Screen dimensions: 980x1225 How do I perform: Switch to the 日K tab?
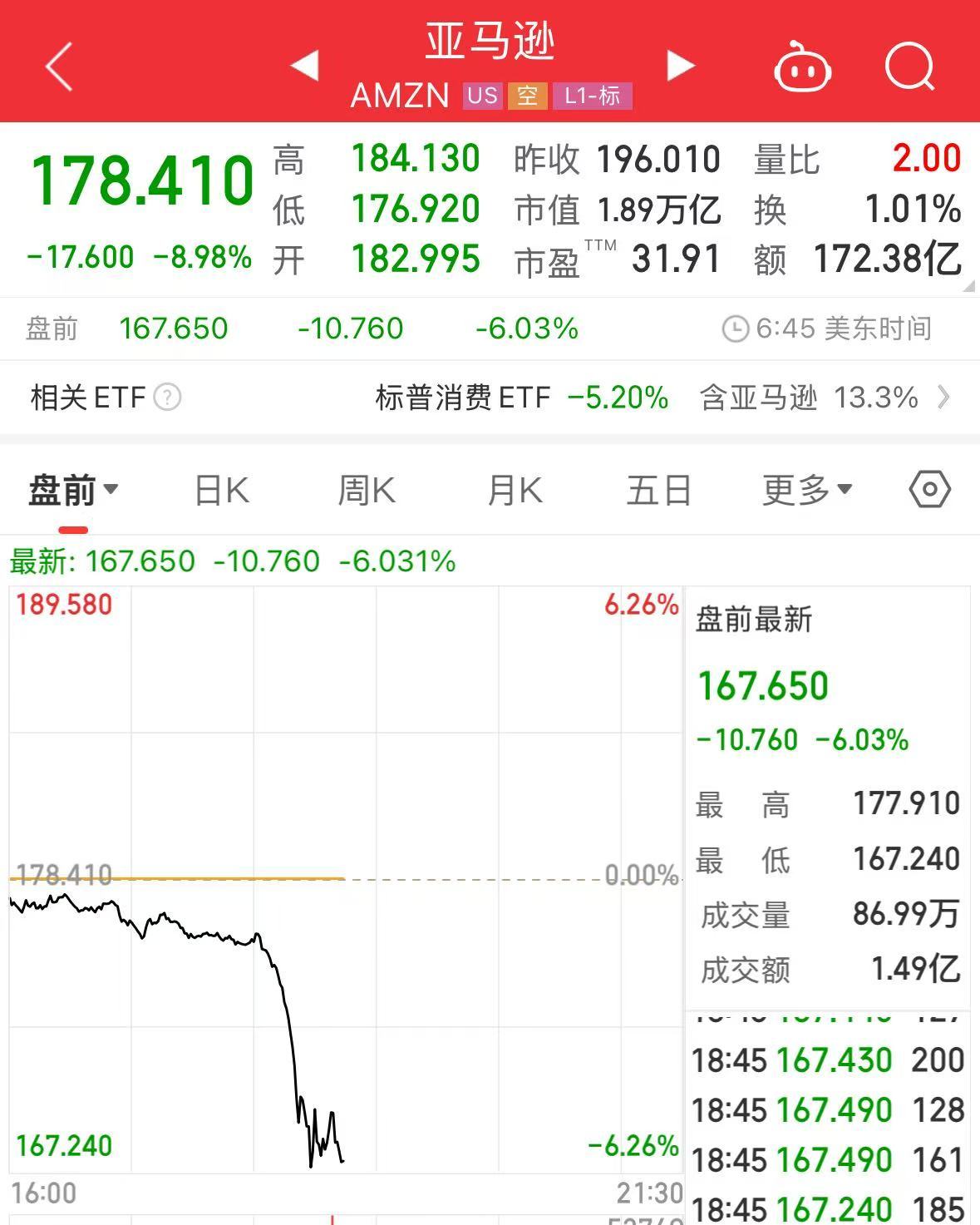click(x=220, y=490)
